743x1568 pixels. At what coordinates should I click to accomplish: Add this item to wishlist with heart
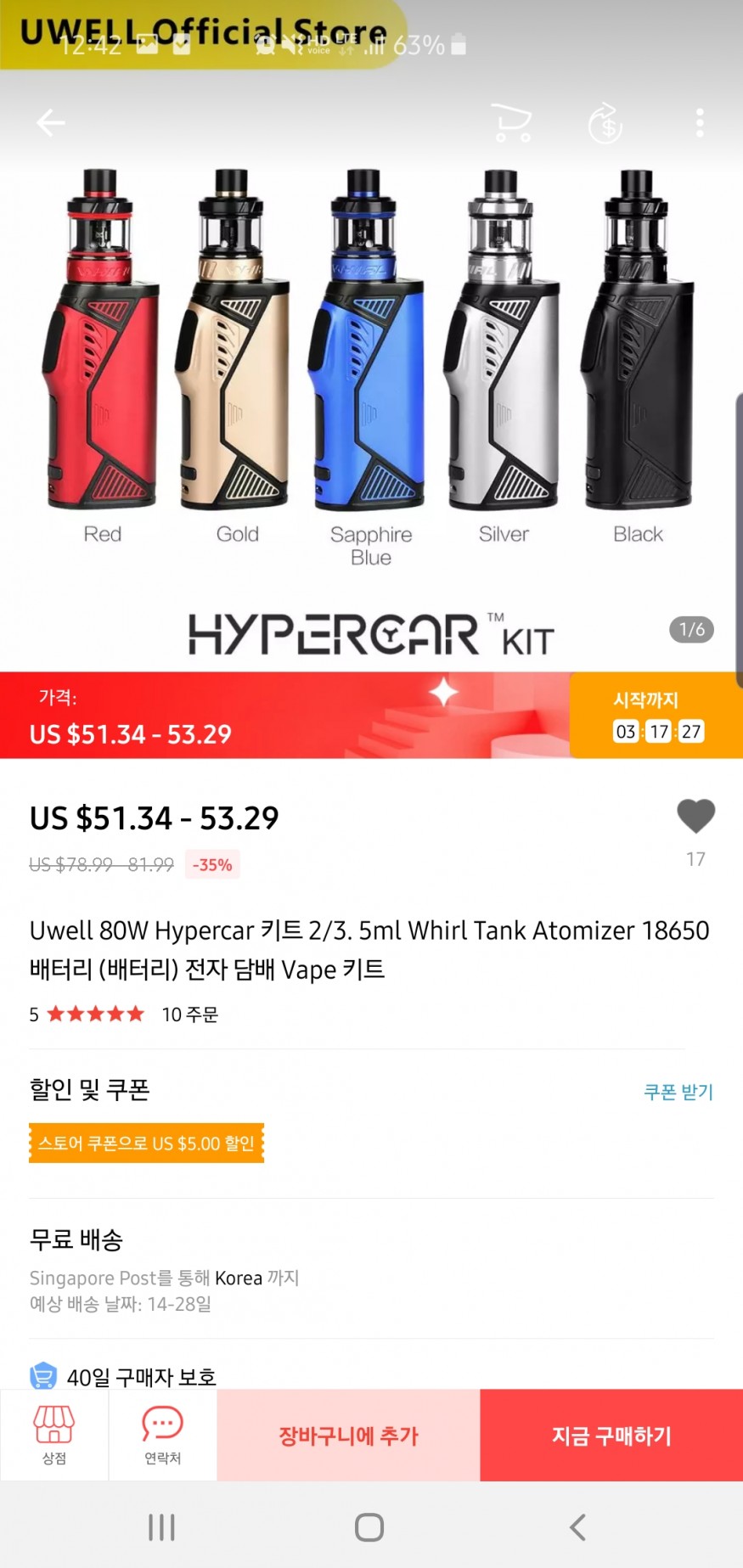tap(695, 817)
